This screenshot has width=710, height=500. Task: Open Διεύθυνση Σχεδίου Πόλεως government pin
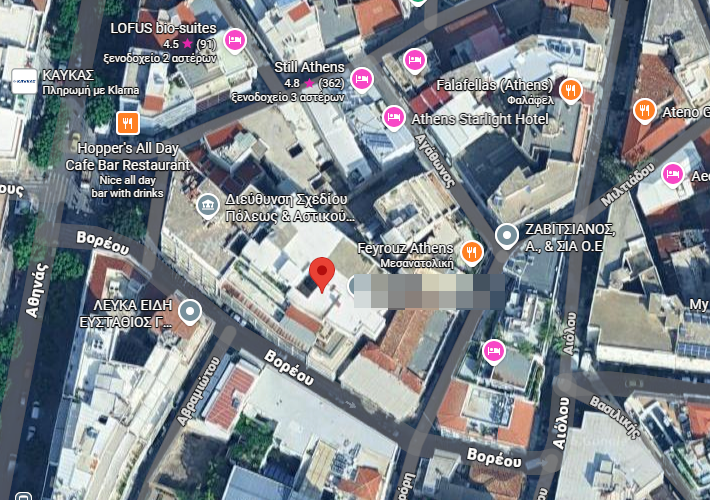(x=208, y=206)
